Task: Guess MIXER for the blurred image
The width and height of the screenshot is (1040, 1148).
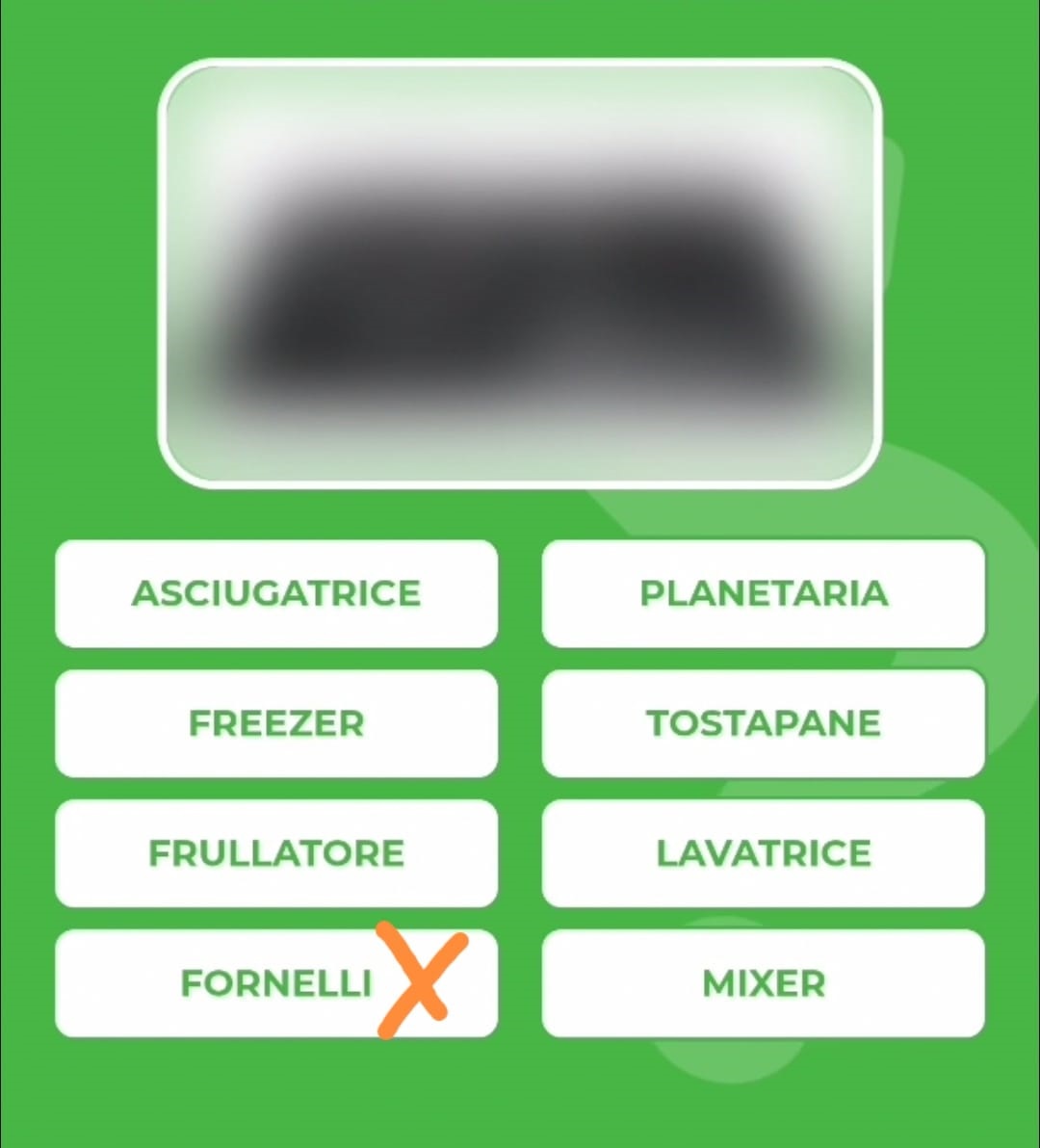Action: (764, 983)
